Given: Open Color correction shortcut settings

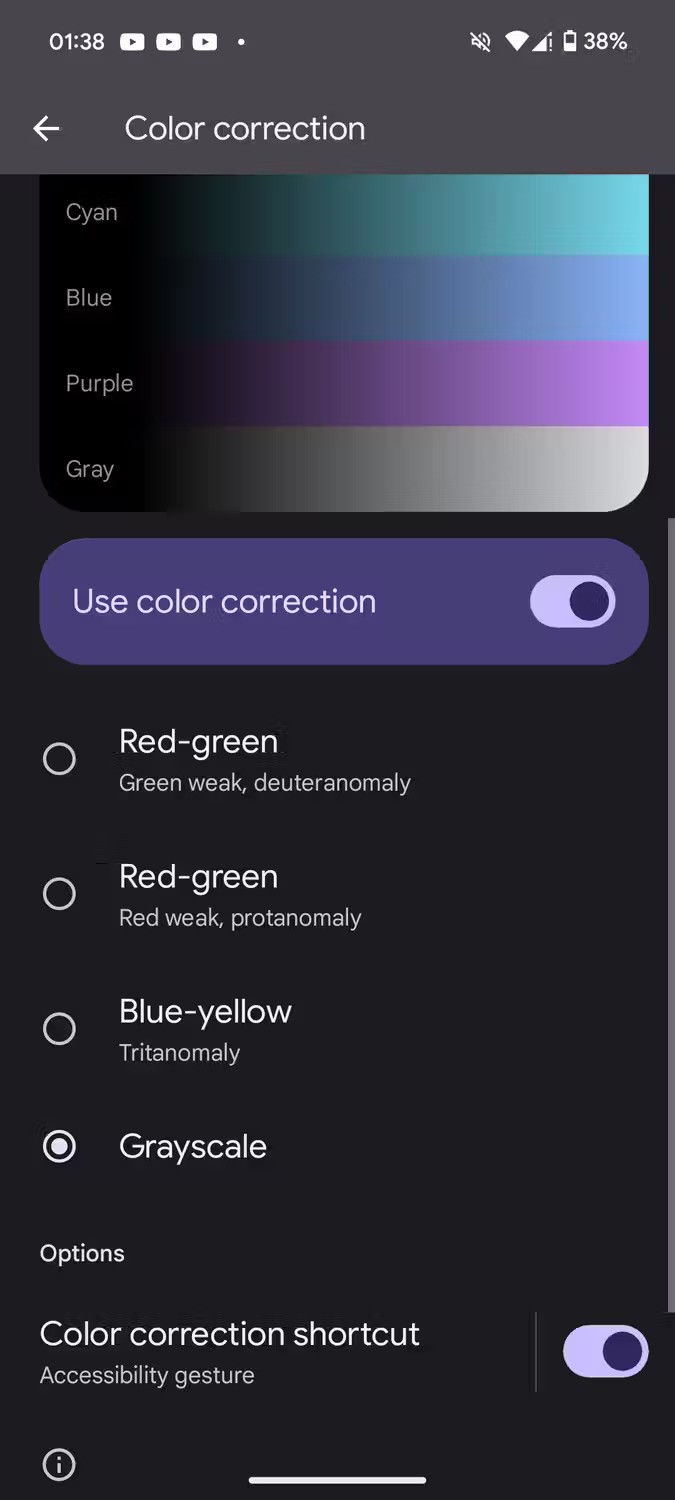Looking at the screenshot, I should click(x=230, y=1352).
